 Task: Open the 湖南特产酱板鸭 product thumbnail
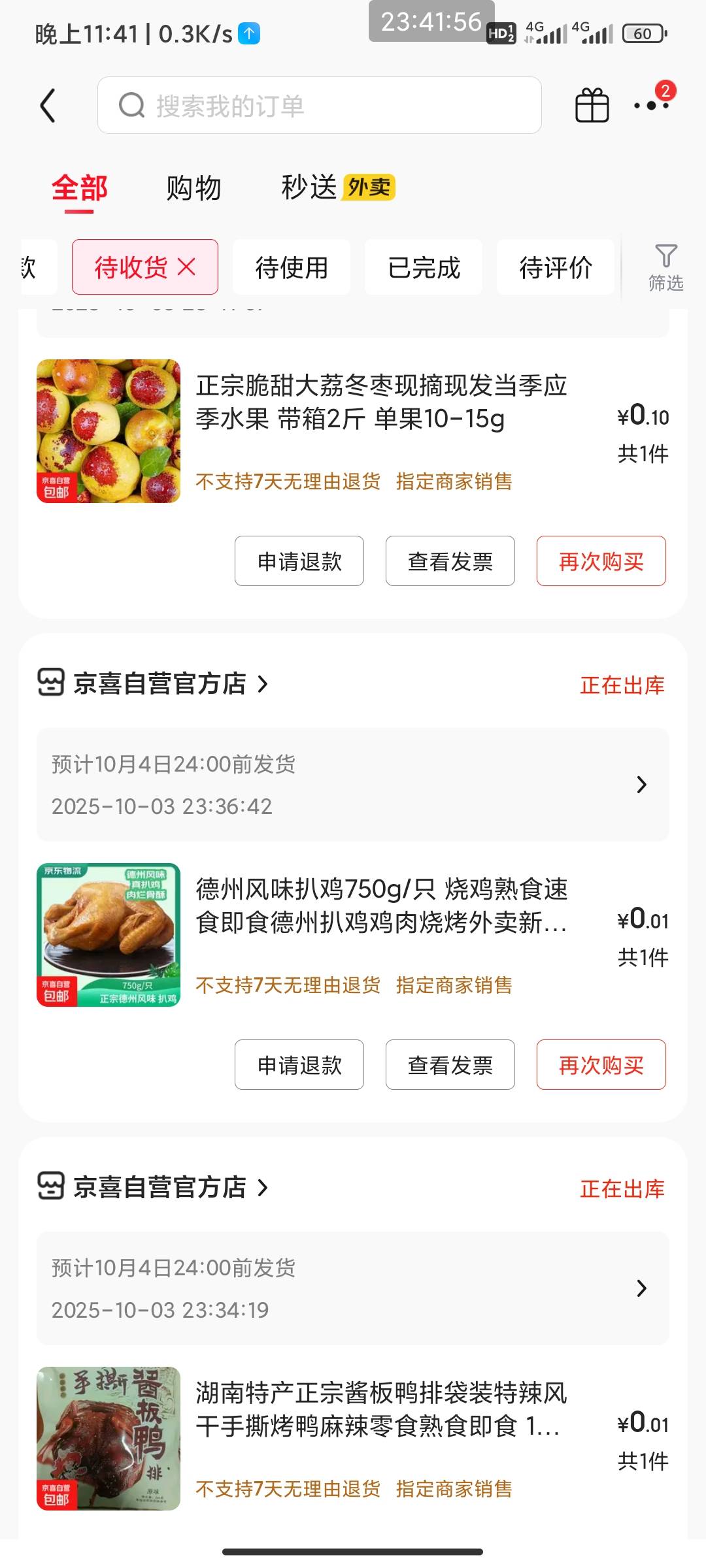tap(109, 1438)
